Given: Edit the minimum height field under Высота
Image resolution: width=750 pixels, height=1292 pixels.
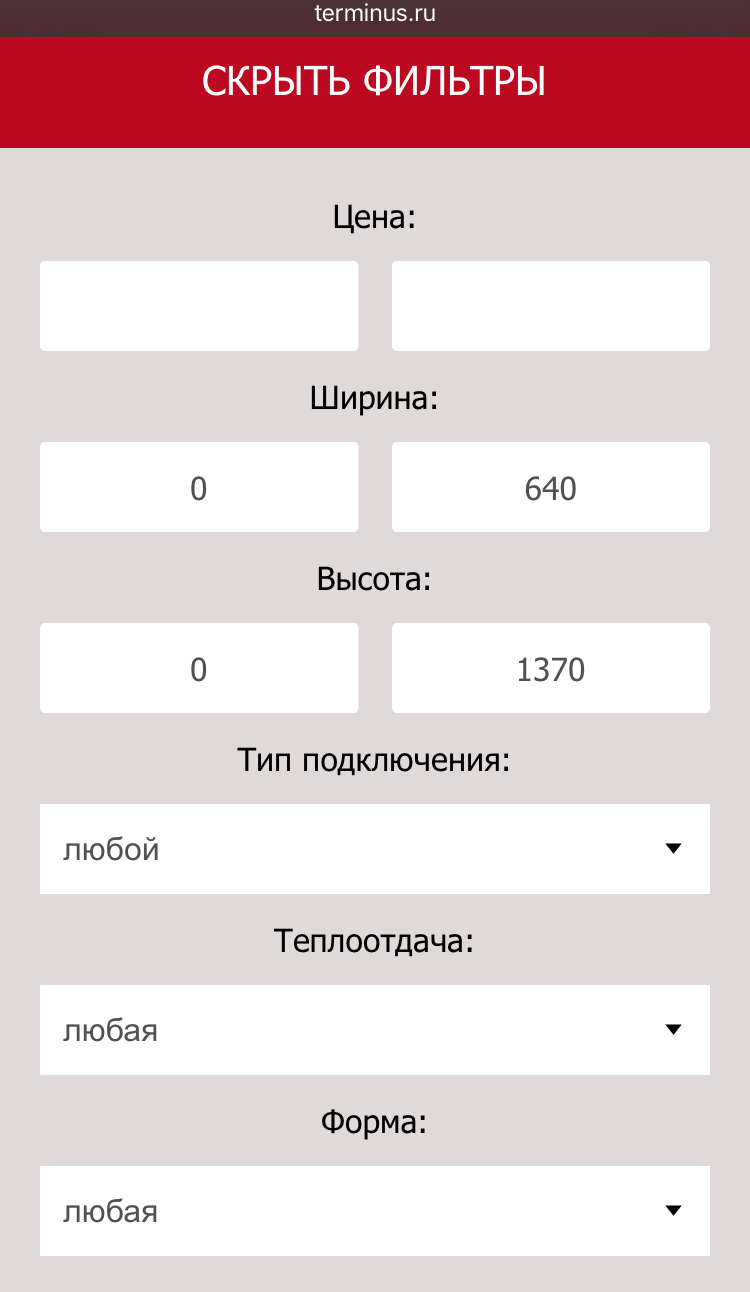Looking at the screenshot, I should coord(199,668).
